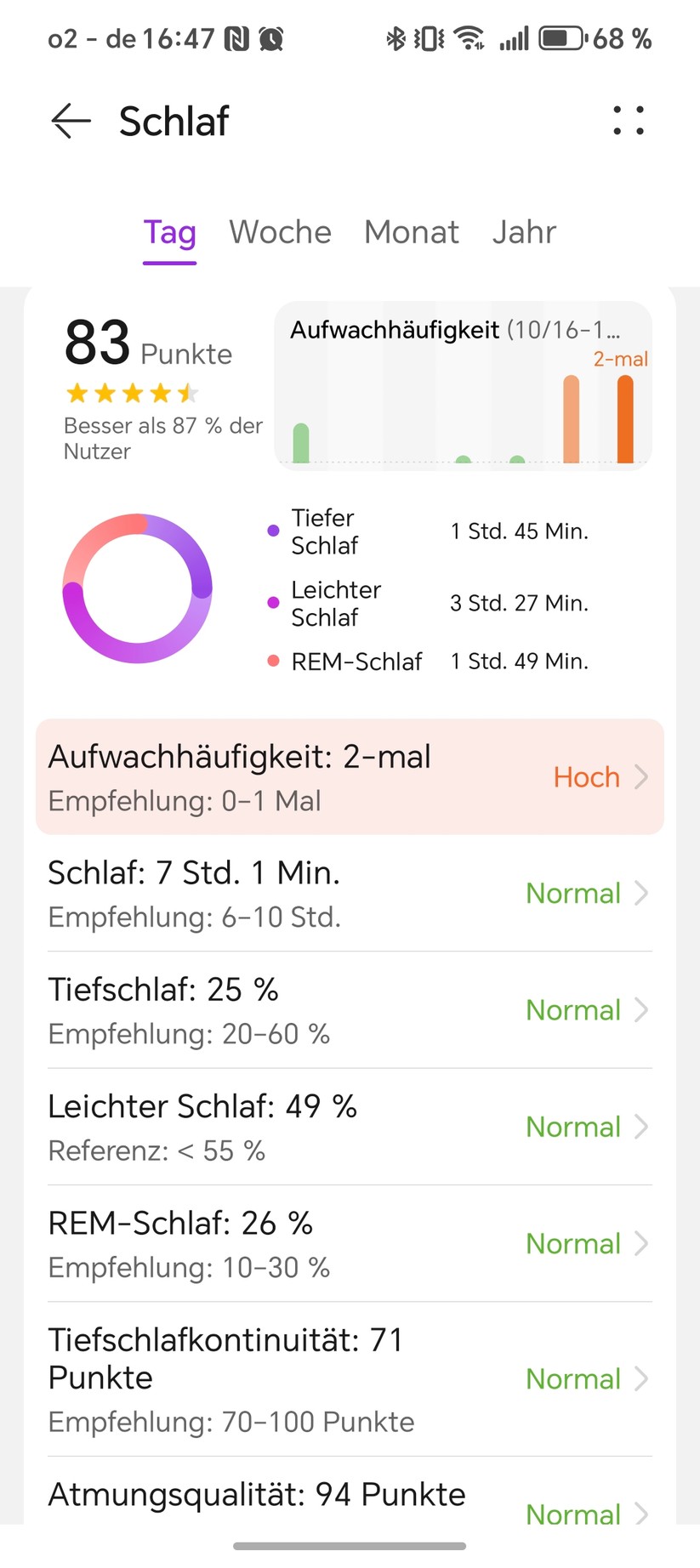Viewport: 700px width, 1568px height.
Task: Tap the NFC icon in status bar
Action: click(238, 38)
